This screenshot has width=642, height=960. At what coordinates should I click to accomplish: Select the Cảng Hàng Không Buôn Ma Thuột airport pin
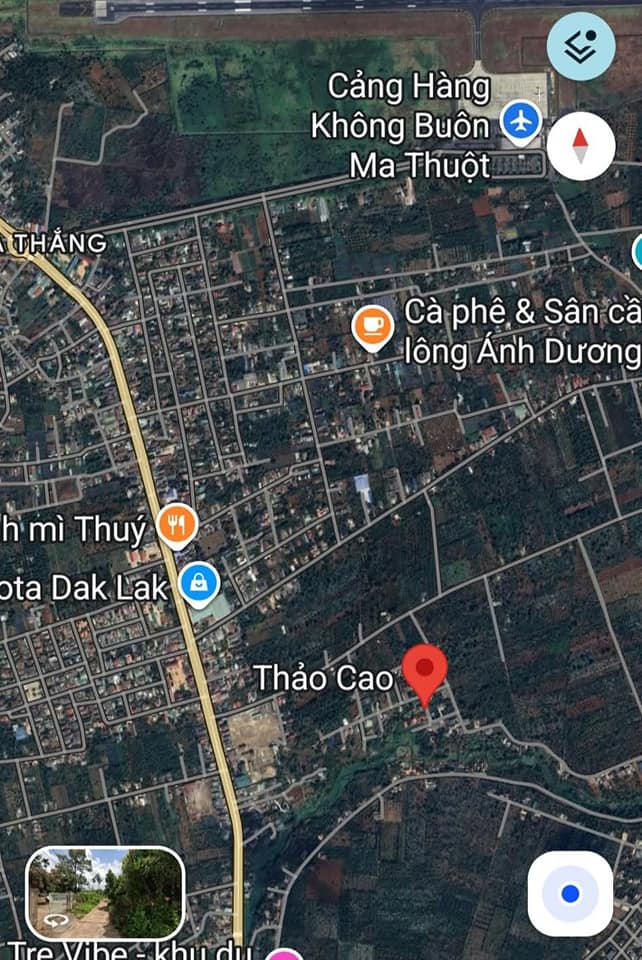520,123
